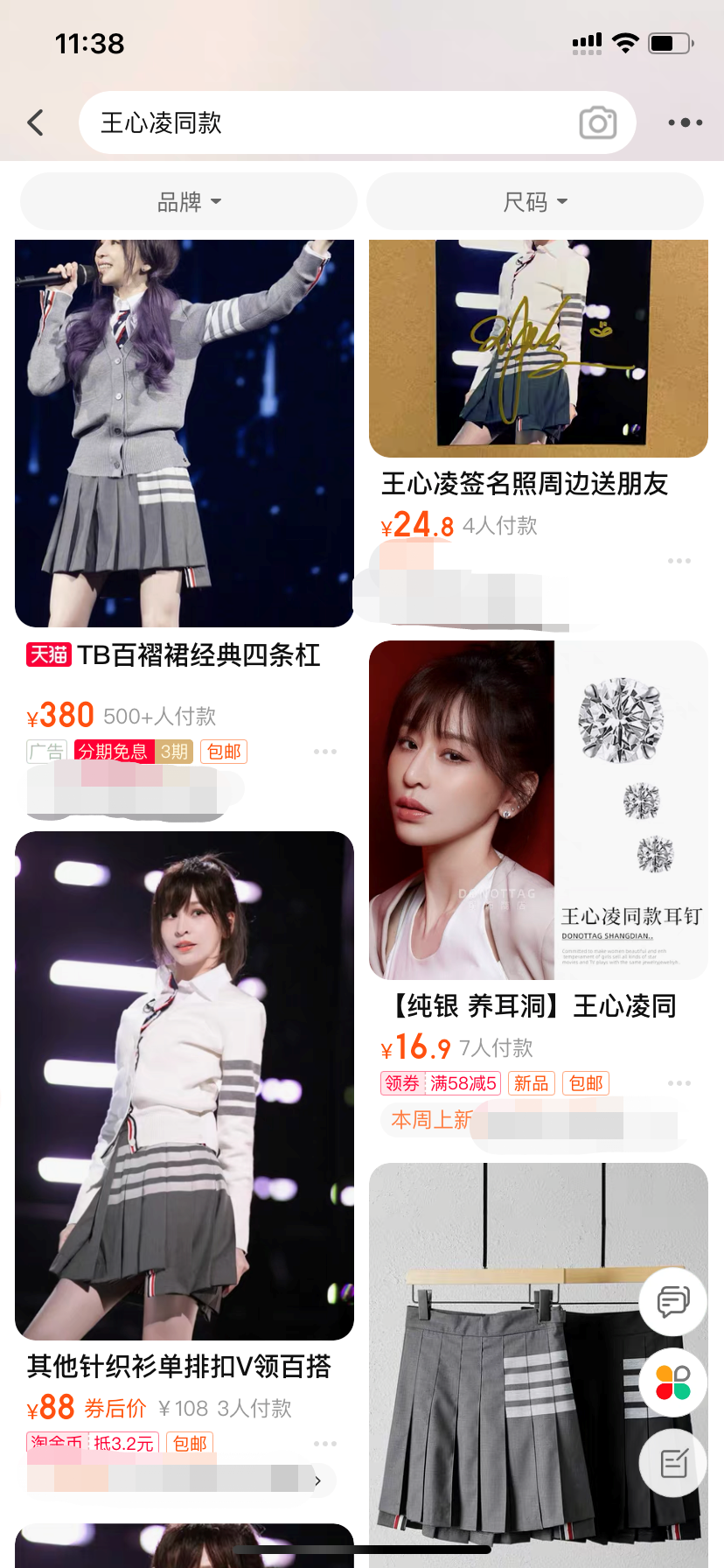724x1568 pixels.
Task: Open the camera image search icon
Action: click(597, 122)
